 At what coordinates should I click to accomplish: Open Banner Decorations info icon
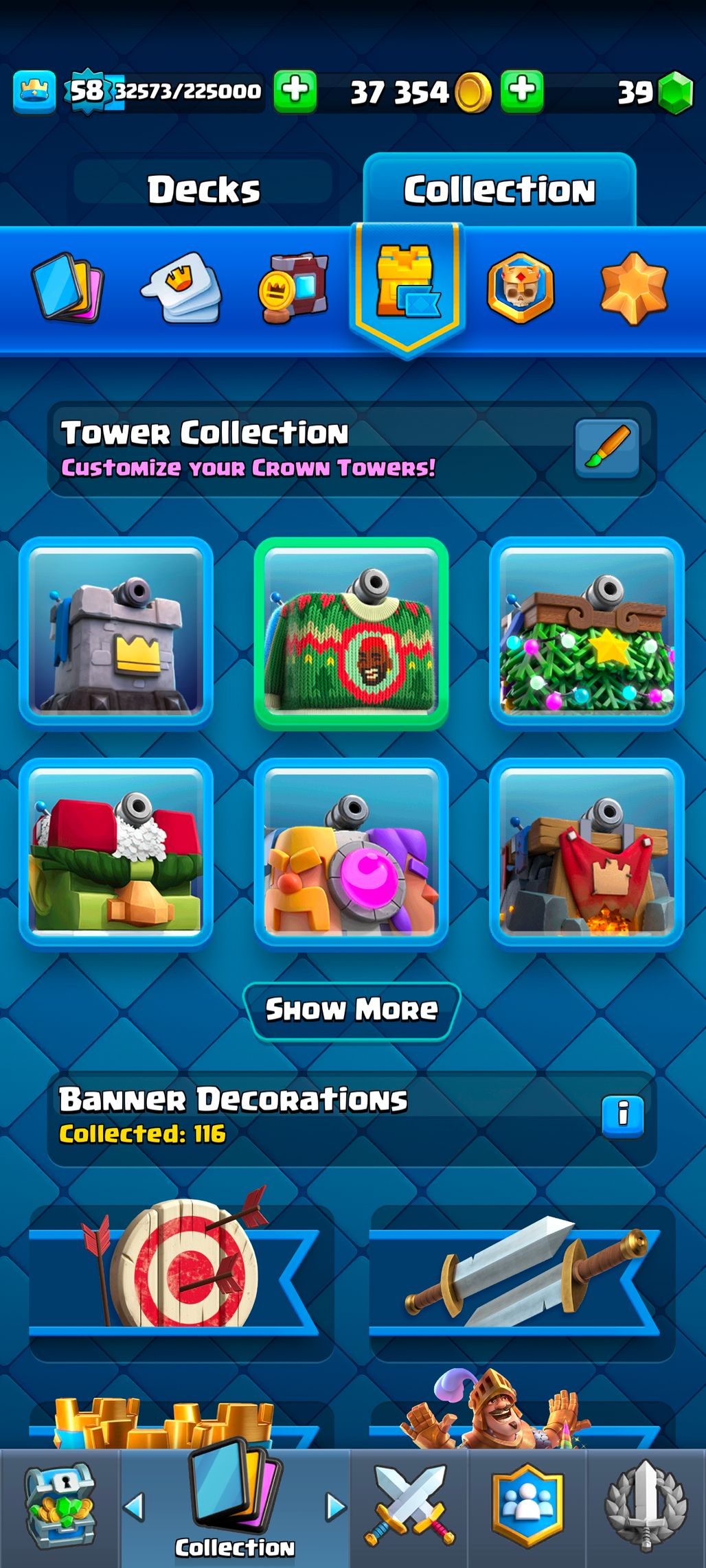(622, 1116)
